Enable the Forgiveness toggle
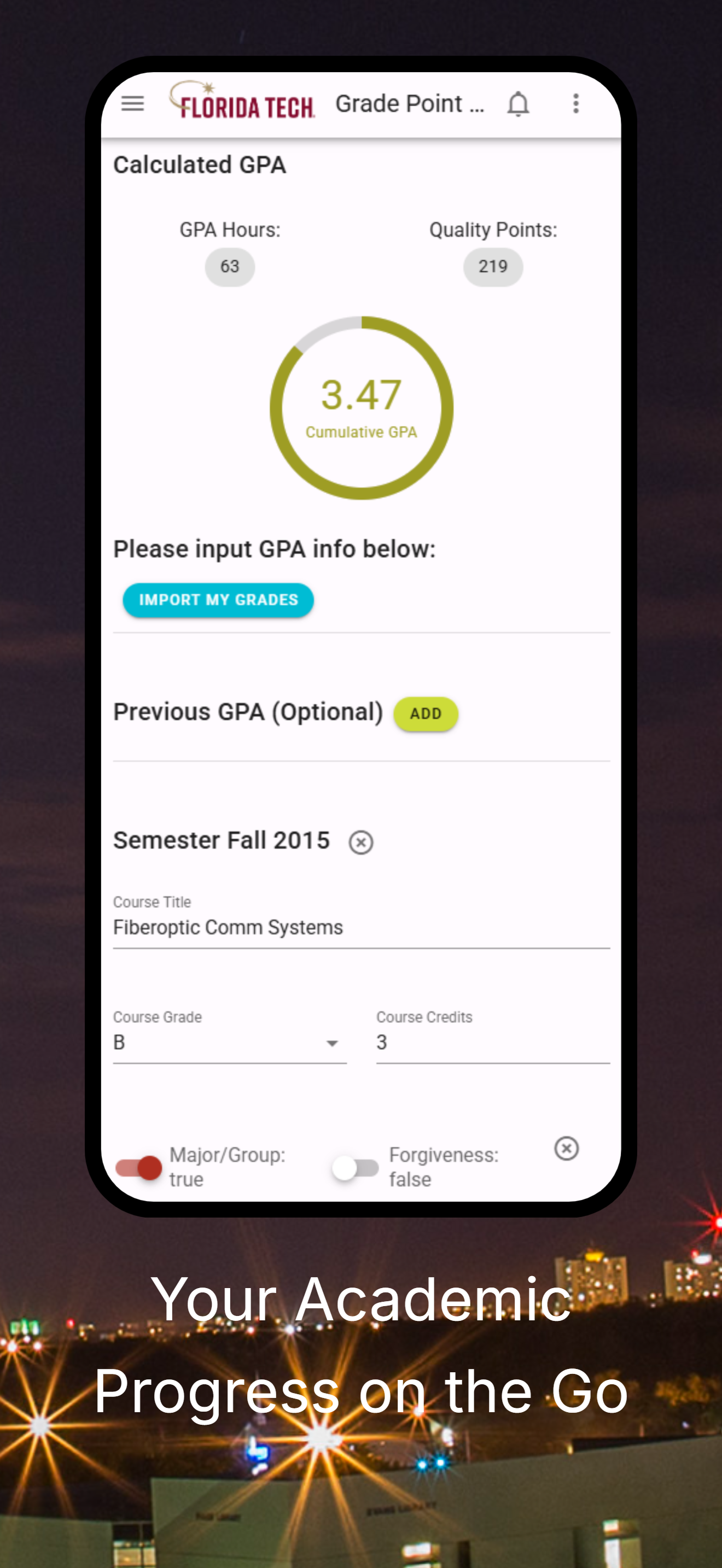722x1568 pixels. [x=356, y=1167]
